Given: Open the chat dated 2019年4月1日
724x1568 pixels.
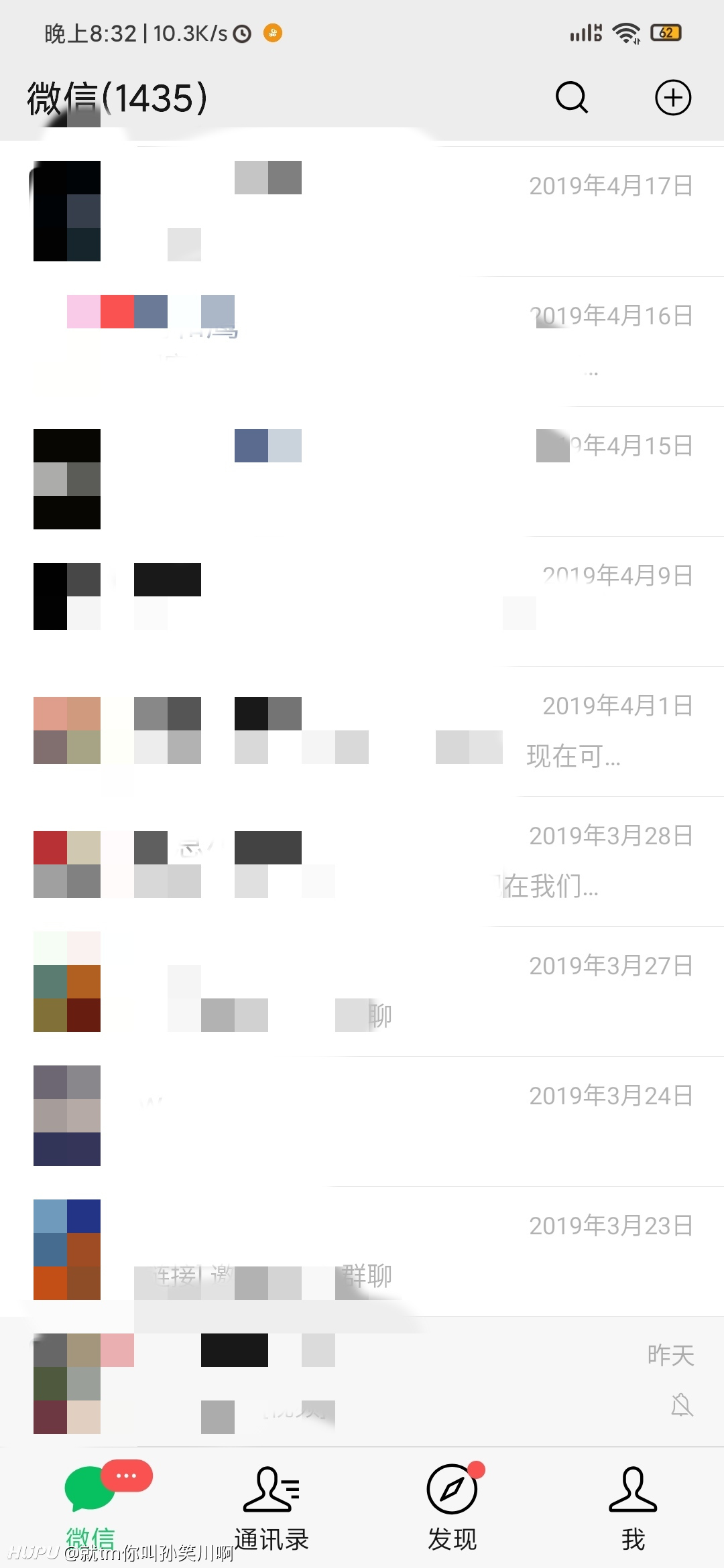Looking at the screenshot, I should [x=362, y=731].
